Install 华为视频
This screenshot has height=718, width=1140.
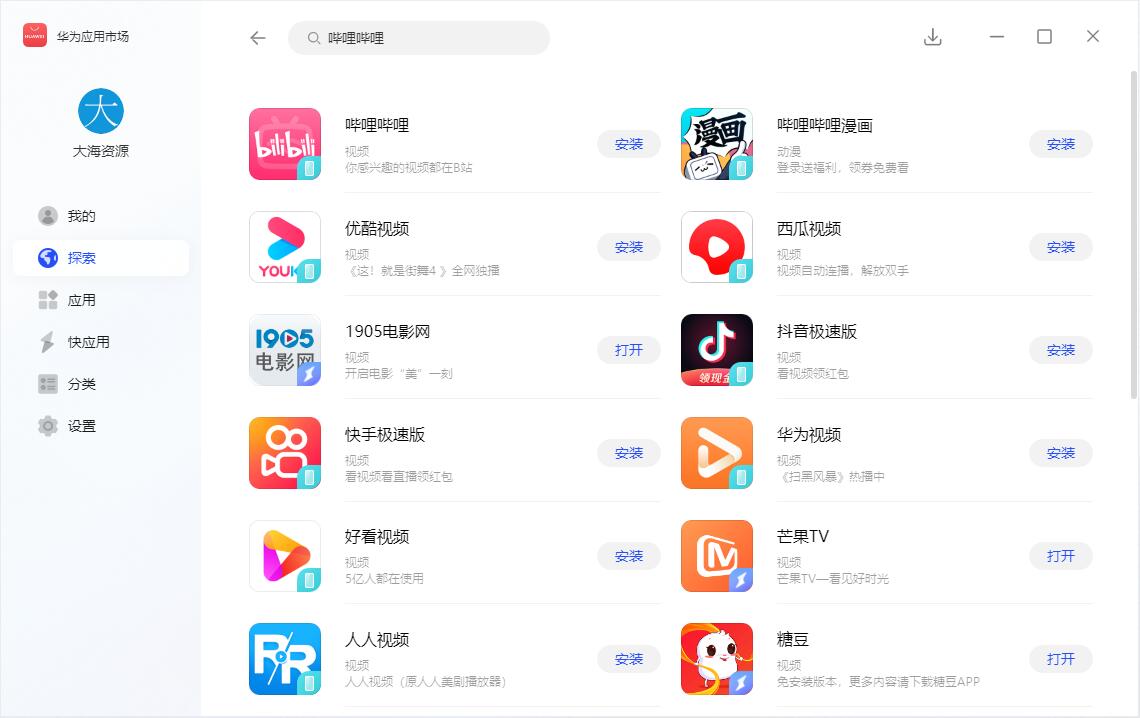coord(1060,453)
